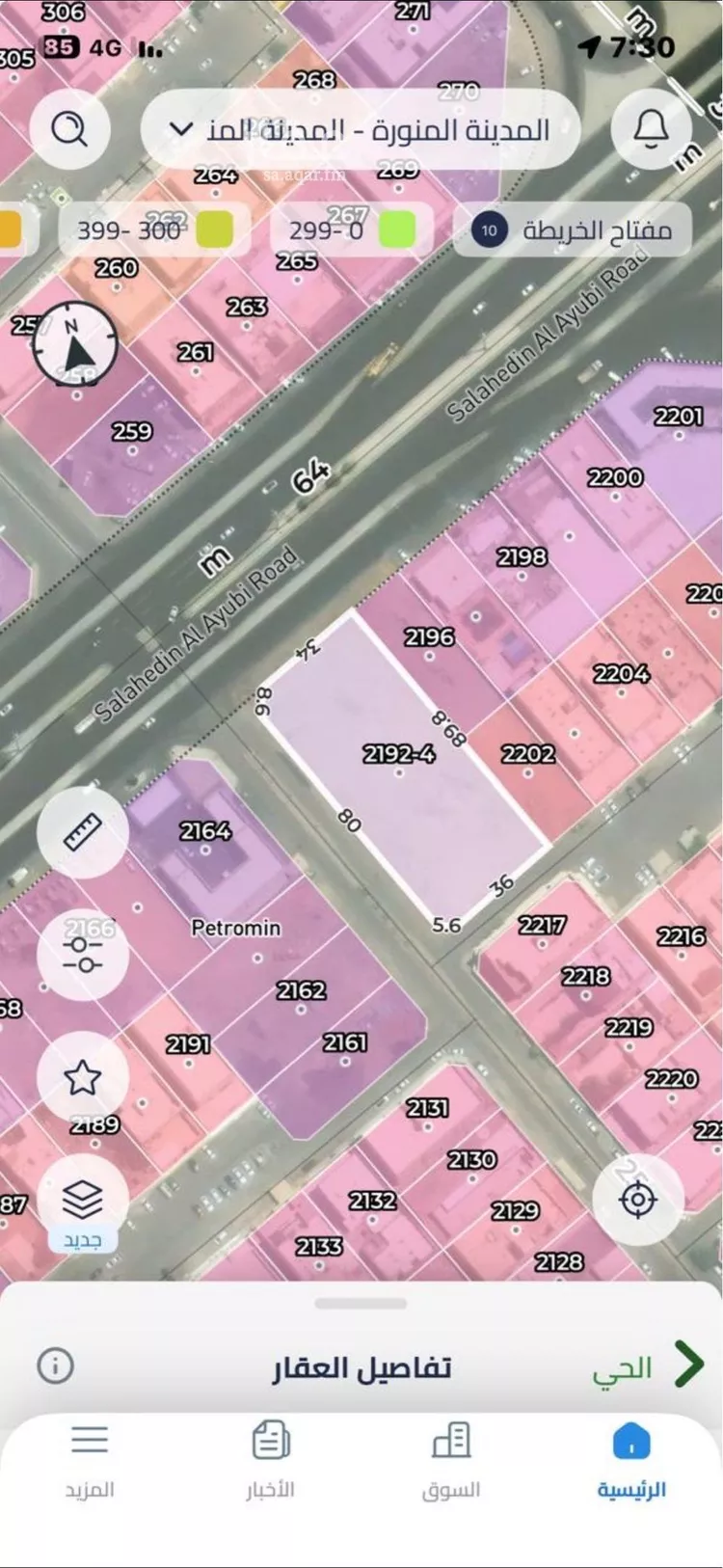The height and width of the screenshot is (1568, 723).
Task: Save location with the star button
Action: tap(83, 1076)
